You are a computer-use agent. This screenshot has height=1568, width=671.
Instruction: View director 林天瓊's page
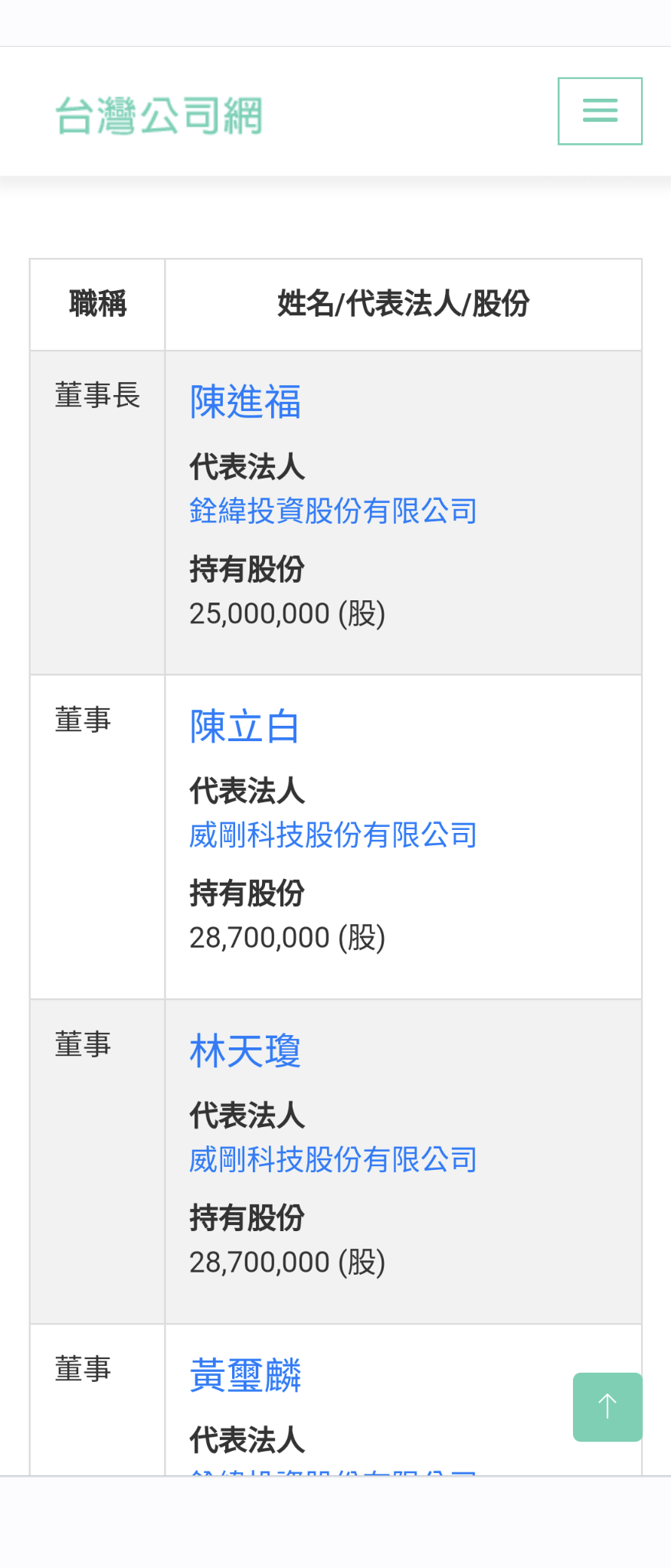point(245,1051)
